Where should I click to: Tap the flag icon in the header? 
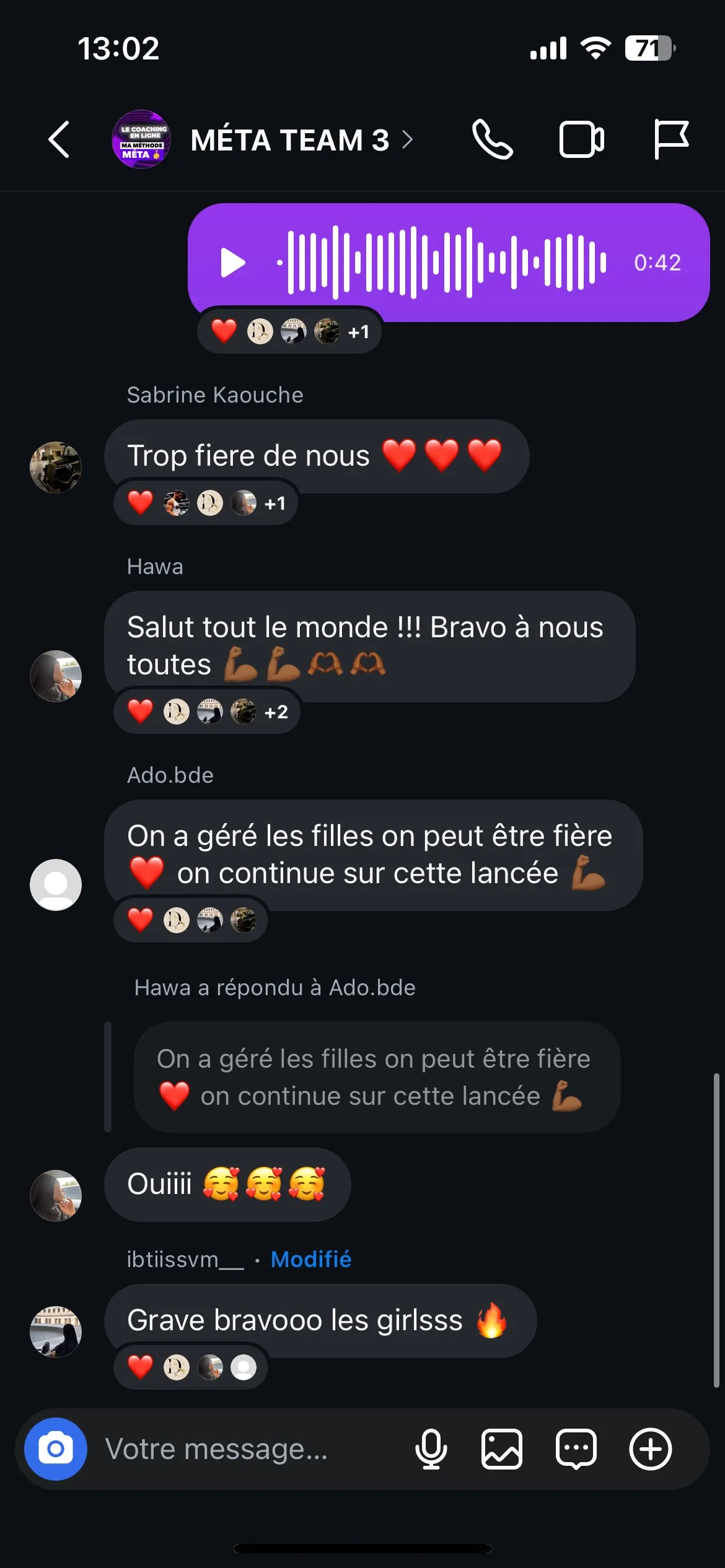coord(671,139)
